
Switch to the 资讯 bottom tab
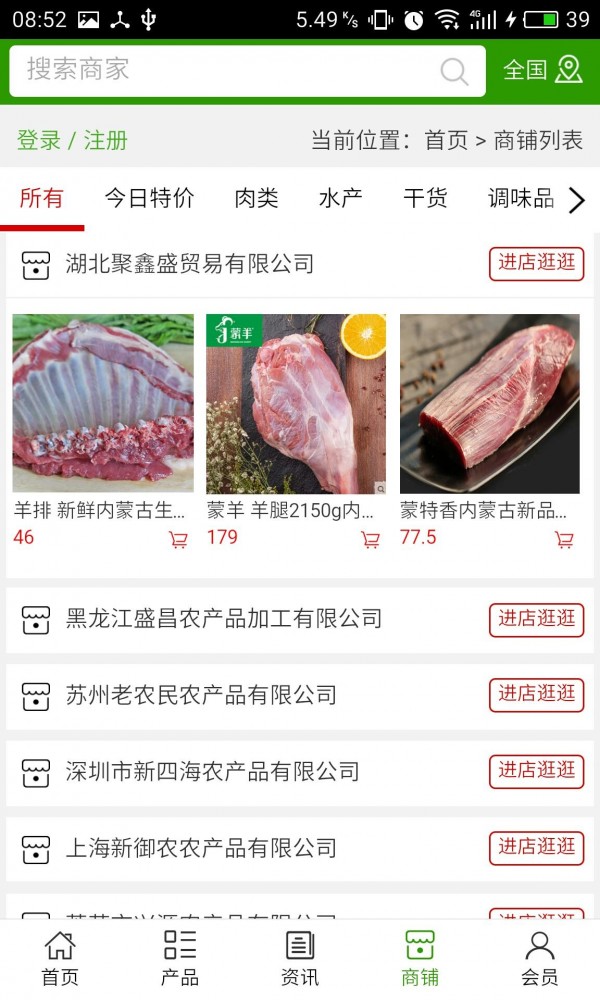(300, 959)
